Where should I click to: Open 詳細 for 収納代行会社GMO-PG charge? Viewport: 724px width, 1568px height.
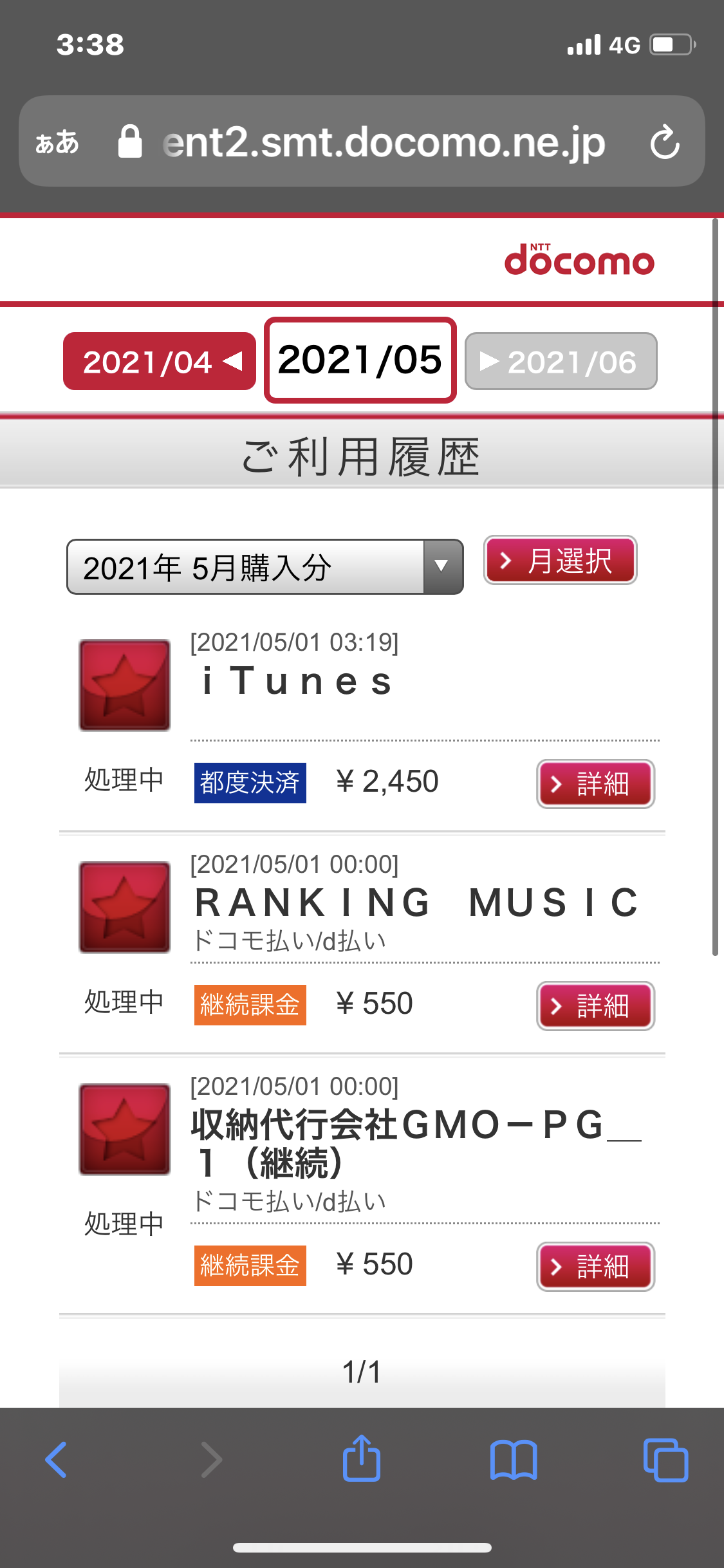tap(595, 1266)
